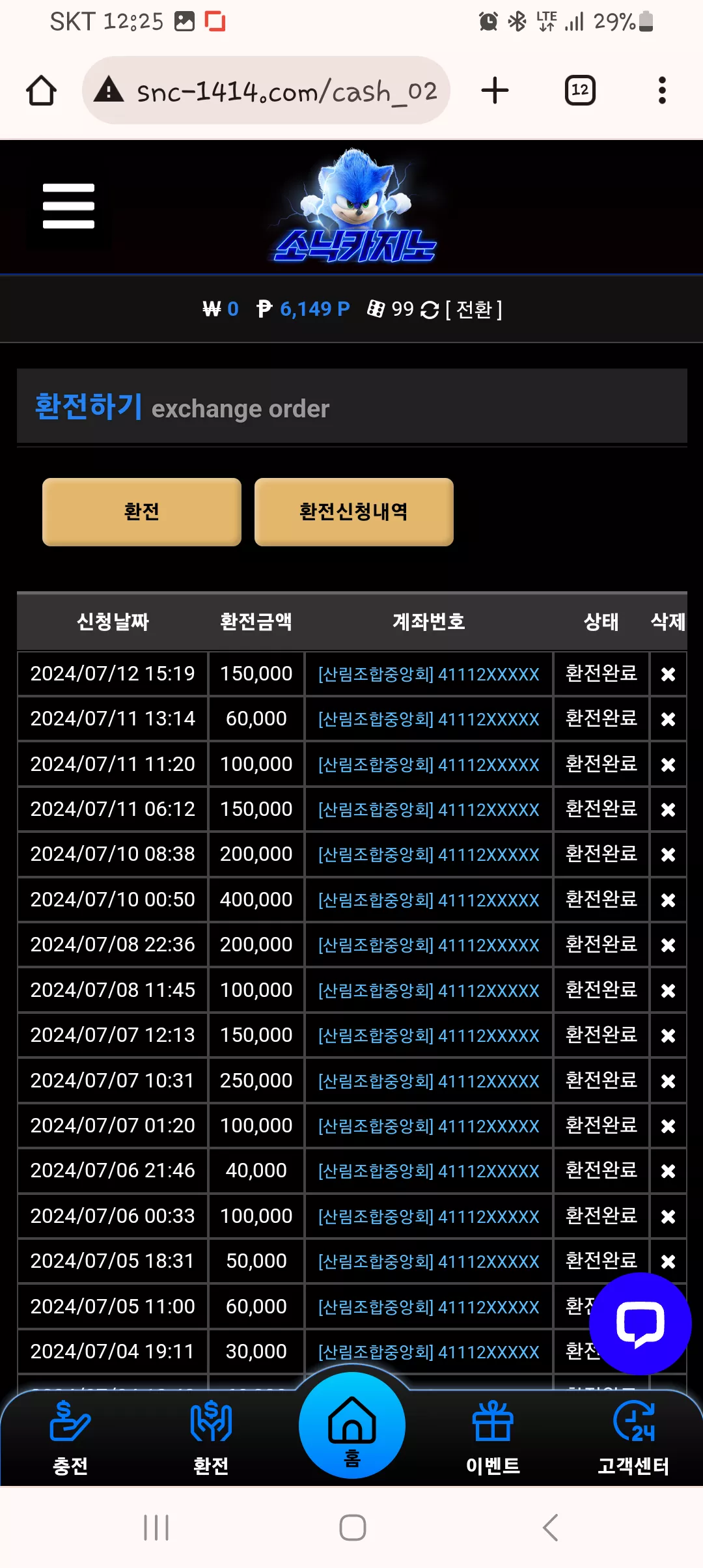Open the browser overflow menu
Image resolution: width=703 pixels, height=1568 pixels.
(x=662, y=91)
